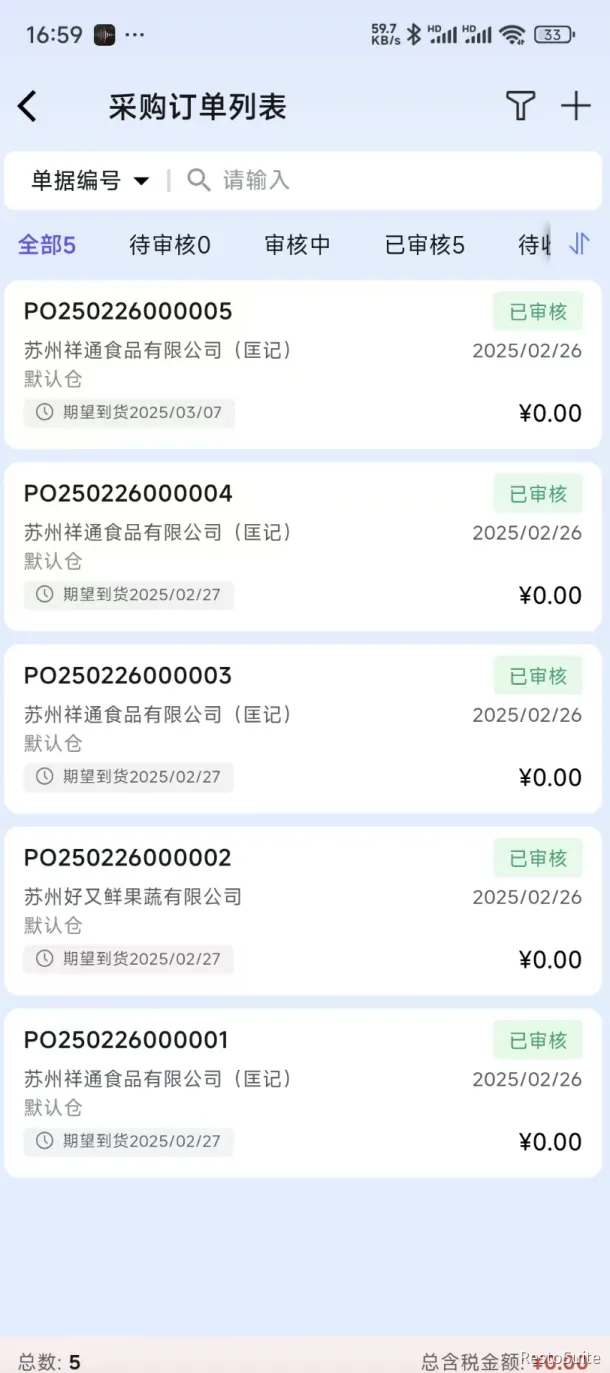Viewport: 610px width, 1373px height.
Task: Toggle the sort order icon
Action: tap(579, 244)
